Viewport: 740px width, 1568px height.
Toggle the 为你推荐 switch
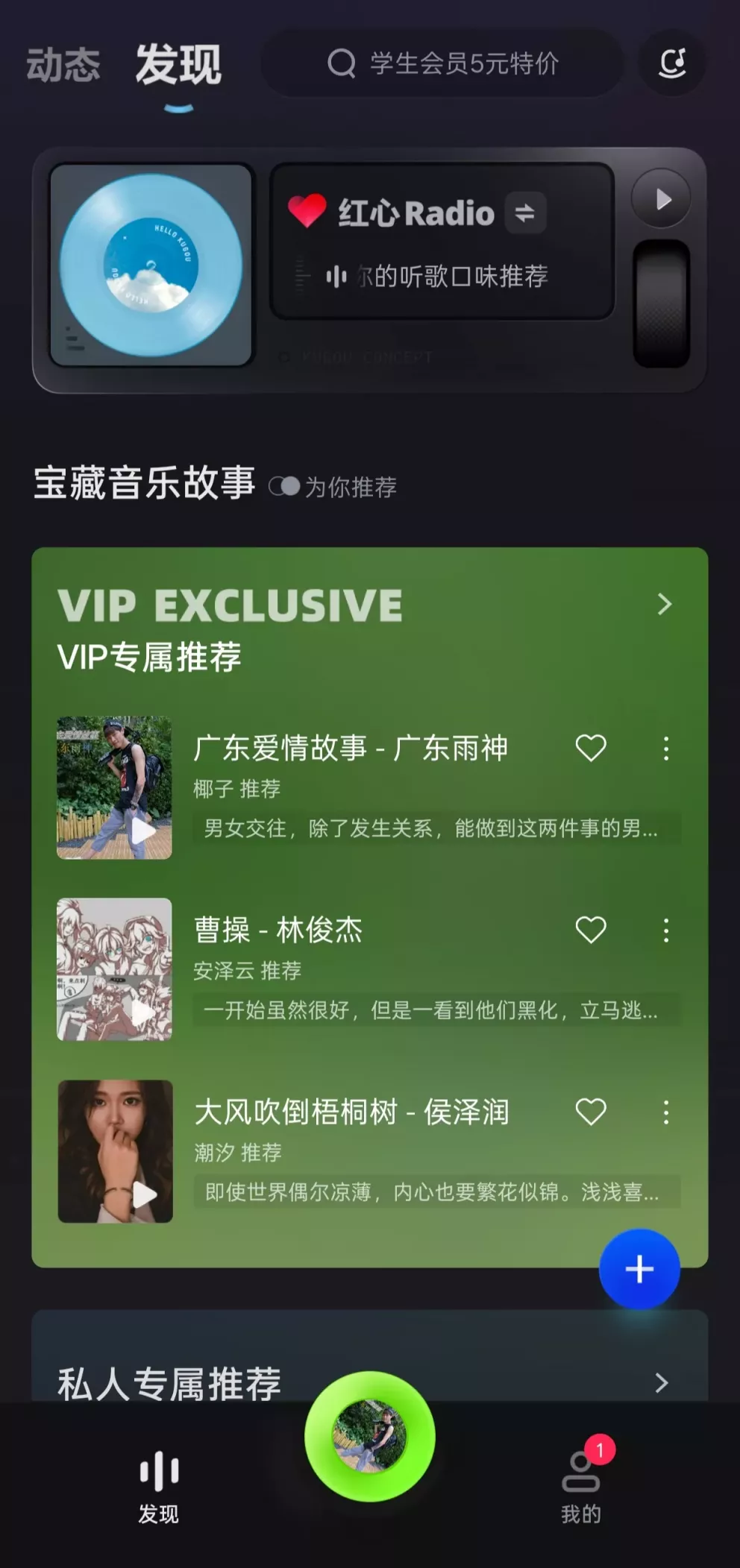[284, 487]
